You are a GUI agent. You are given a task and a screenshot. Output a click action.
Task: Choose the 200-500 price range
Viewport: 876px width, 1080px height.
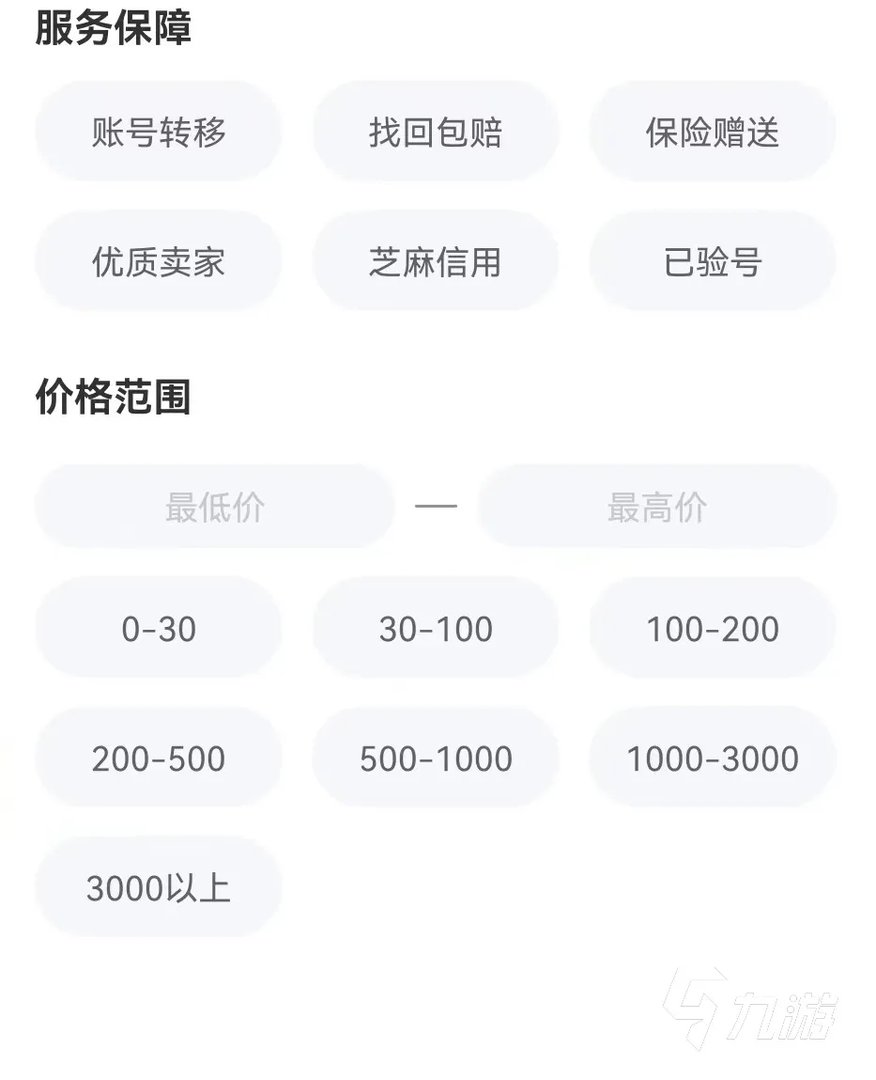158,758
